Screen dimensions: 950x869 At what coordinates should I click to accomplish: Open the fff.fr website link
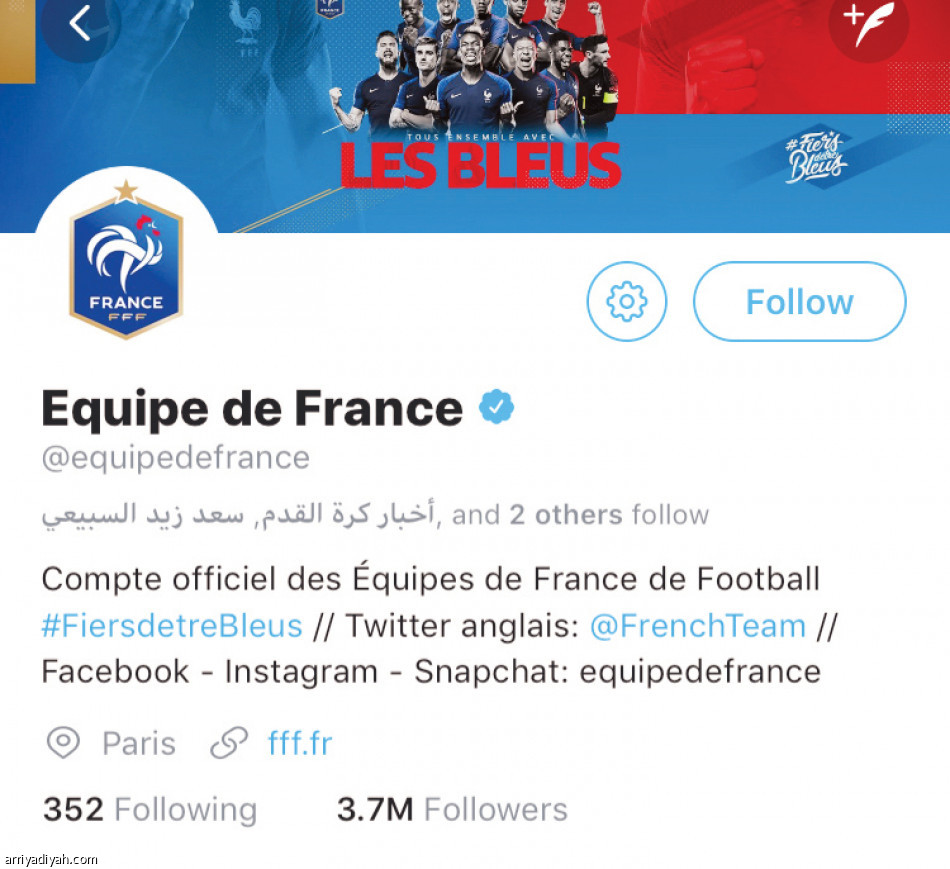tap(300, 743)
